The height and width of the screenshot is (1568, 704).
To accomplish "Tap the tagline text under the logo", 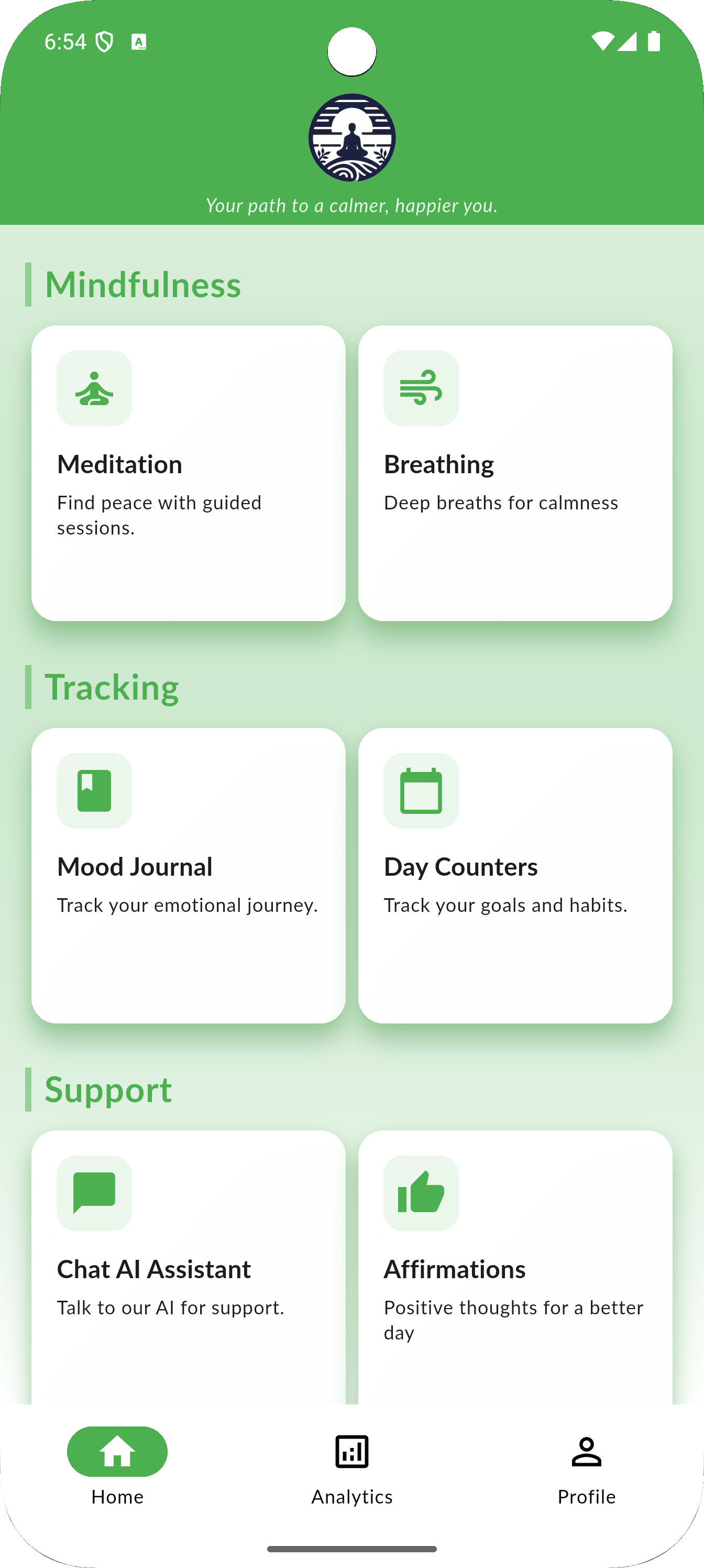I will (351, 206).
